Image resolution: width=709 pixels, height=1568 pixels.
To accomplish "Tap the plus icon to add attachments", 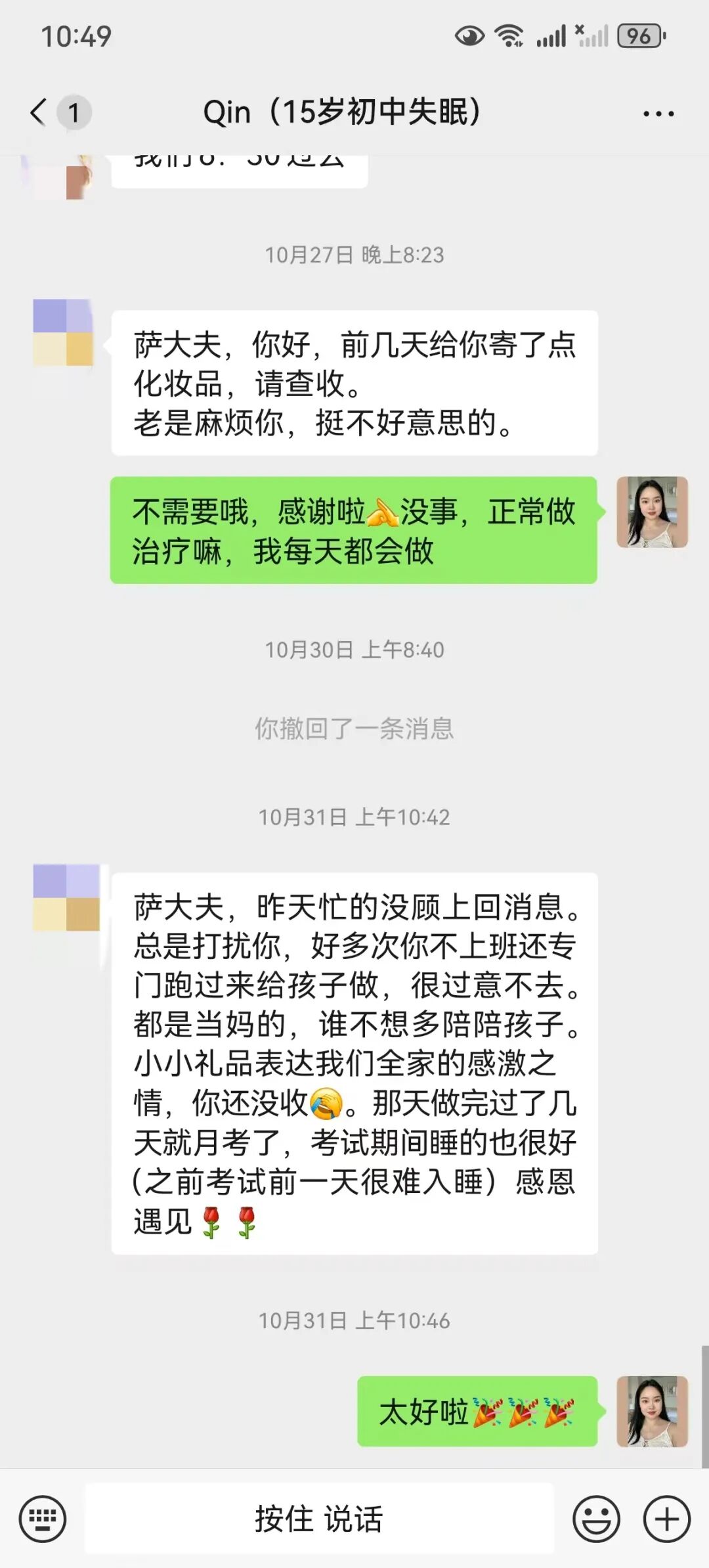I will click(x=667, y=1518).
